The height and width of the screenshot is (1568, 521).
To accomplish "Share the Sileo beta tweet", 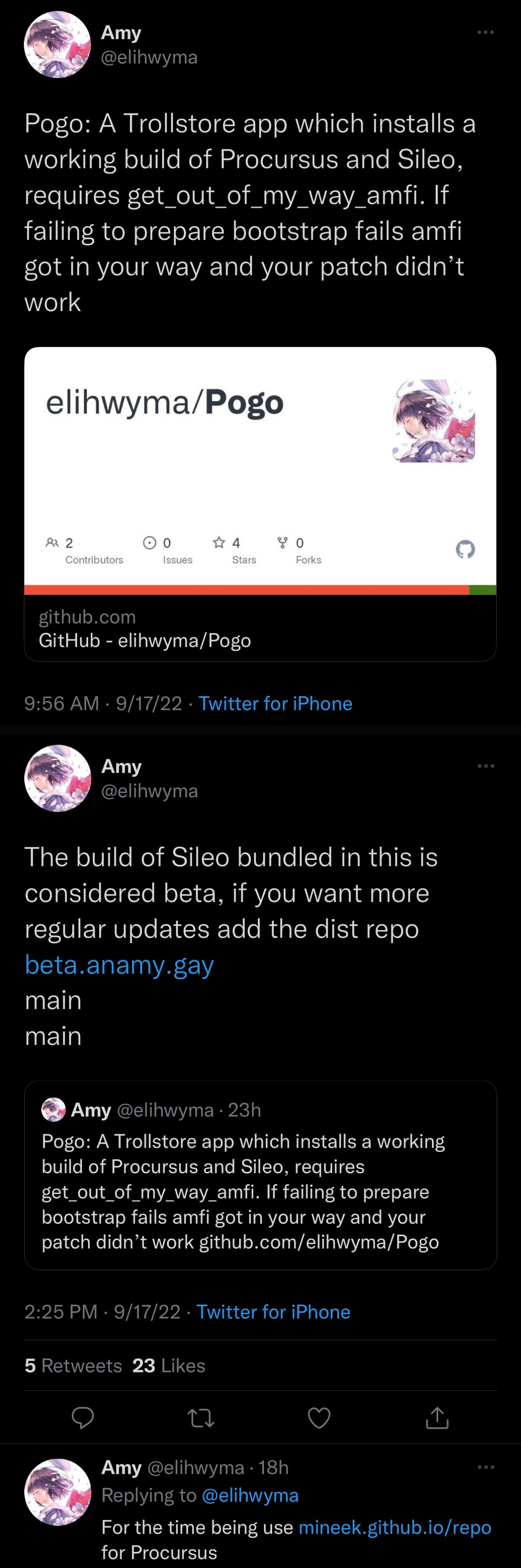I will (x=437, y=1418).
